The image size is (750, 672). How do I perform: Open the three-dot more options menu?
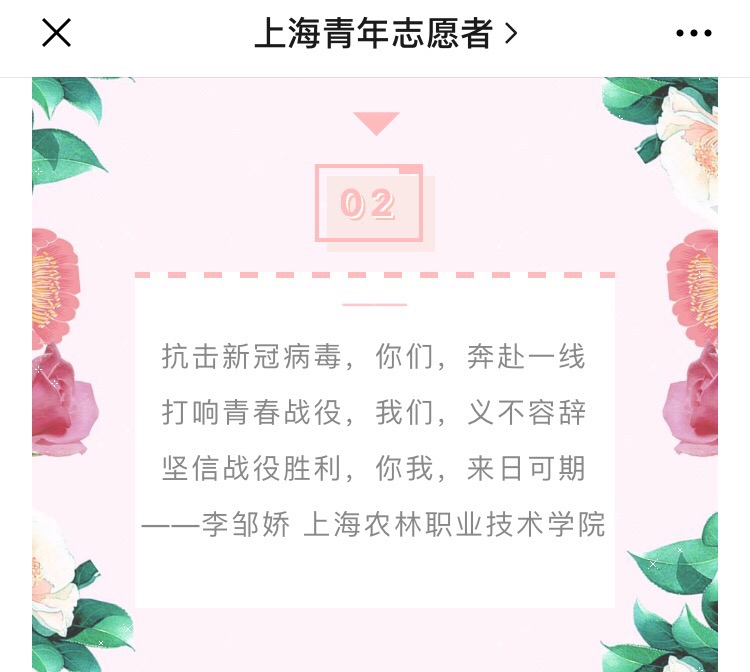pyautogui.click(x=693, y=34)
